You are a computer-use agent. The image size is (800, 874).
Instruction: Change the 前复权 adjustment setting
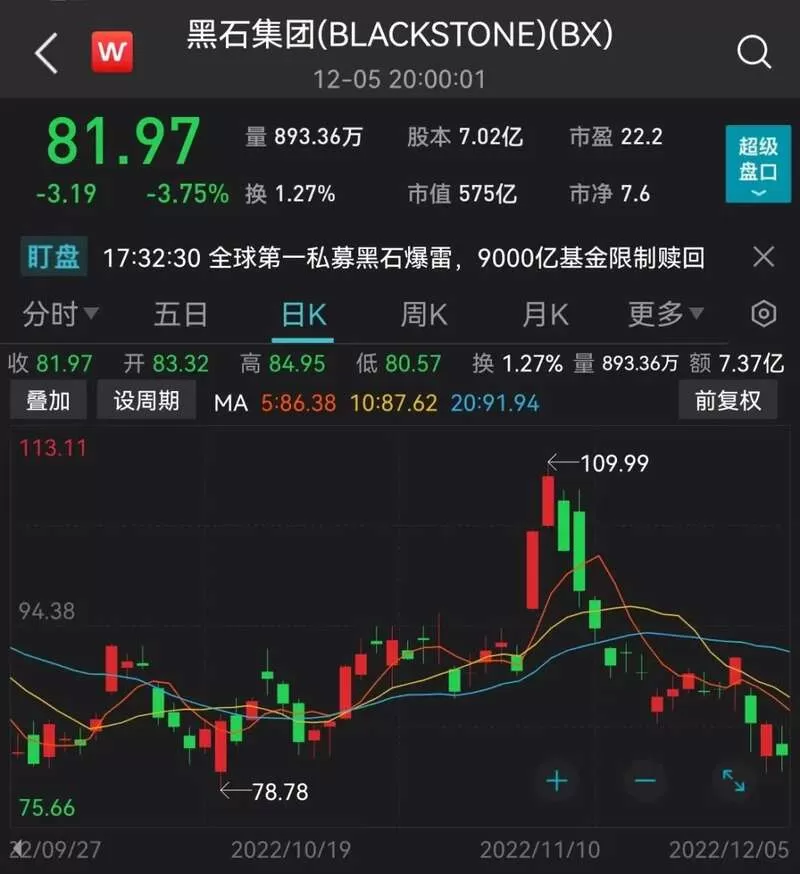728,400
